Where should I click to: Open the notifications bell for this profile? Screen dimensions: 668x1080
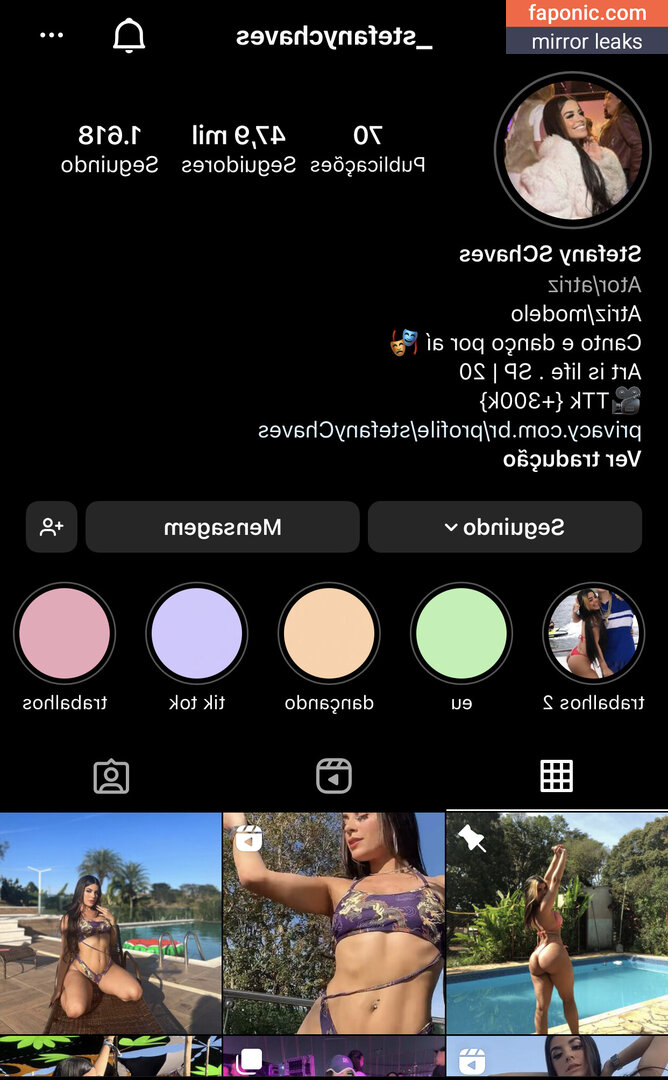click(x=129, y=36)
